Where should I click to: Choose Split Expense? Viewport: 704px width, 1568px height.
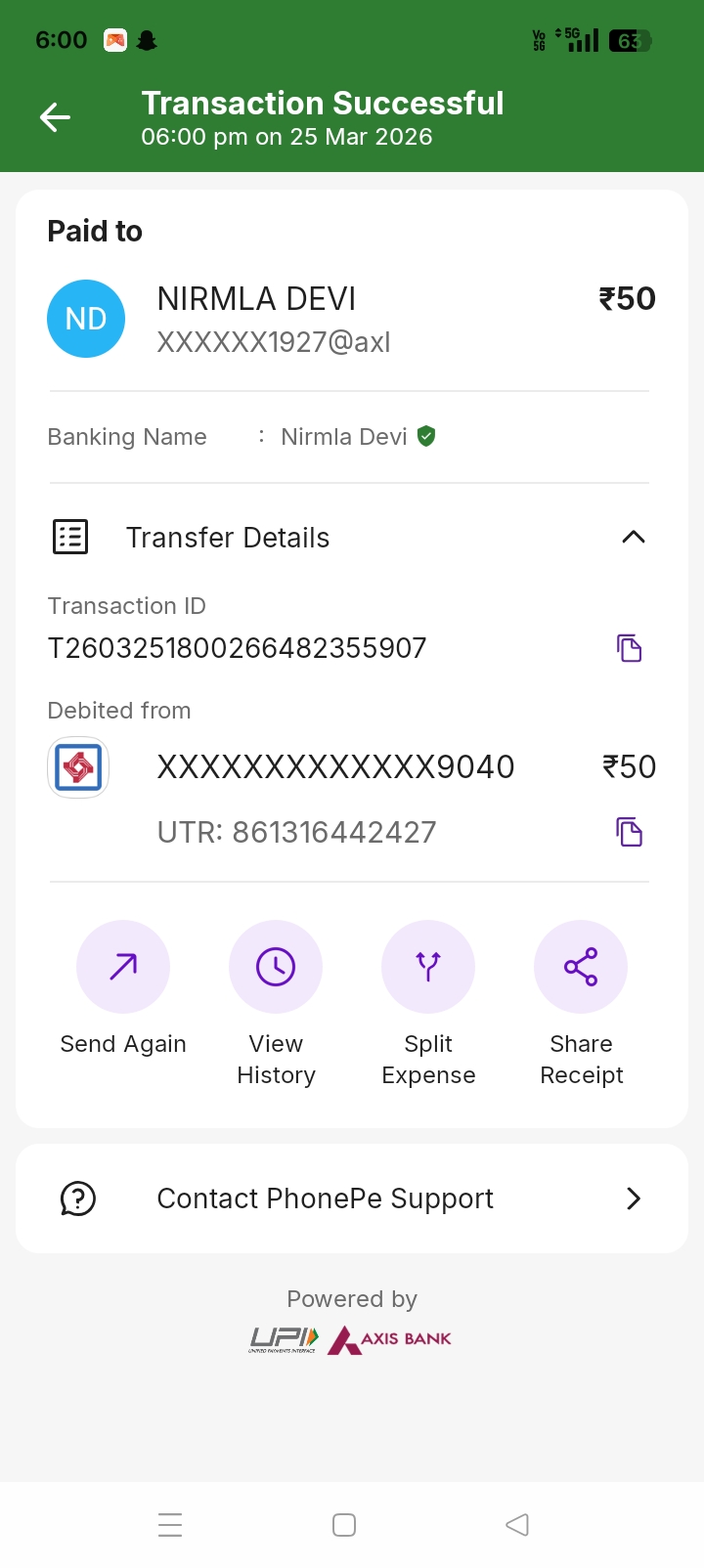(x=428, y=967)
